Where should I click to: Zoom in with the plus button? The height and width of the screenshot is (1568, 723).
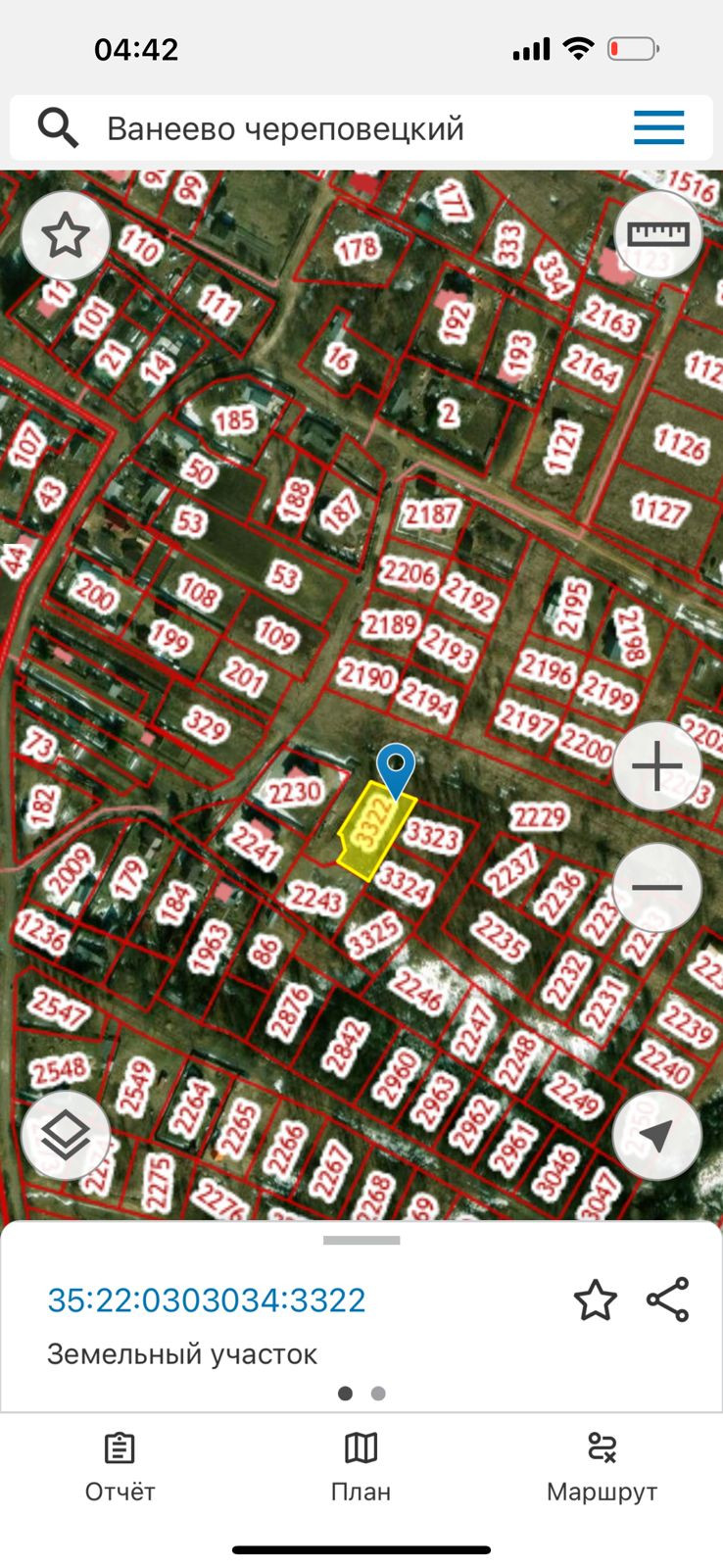pos(658,766)
